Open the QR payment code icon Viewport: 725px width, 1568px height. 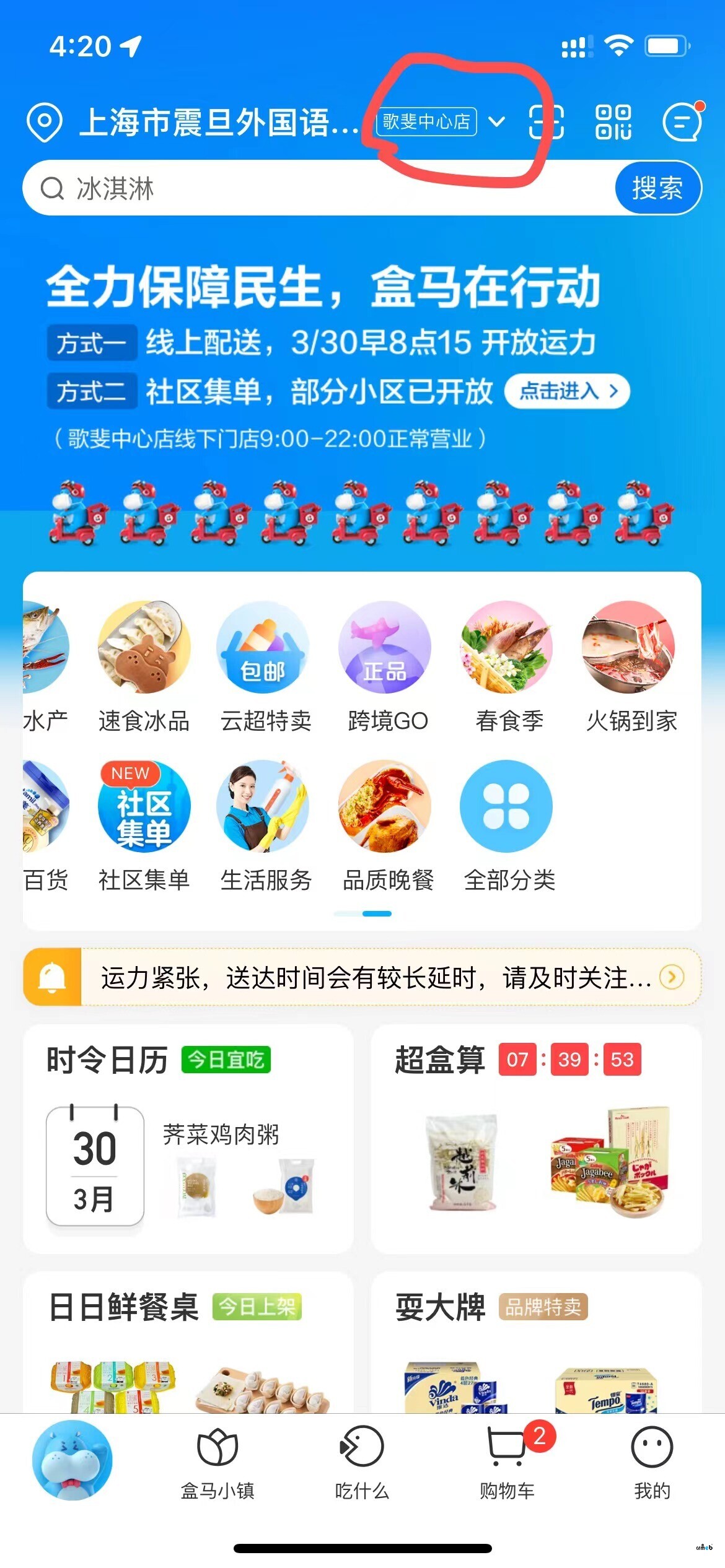pos(613,121)
